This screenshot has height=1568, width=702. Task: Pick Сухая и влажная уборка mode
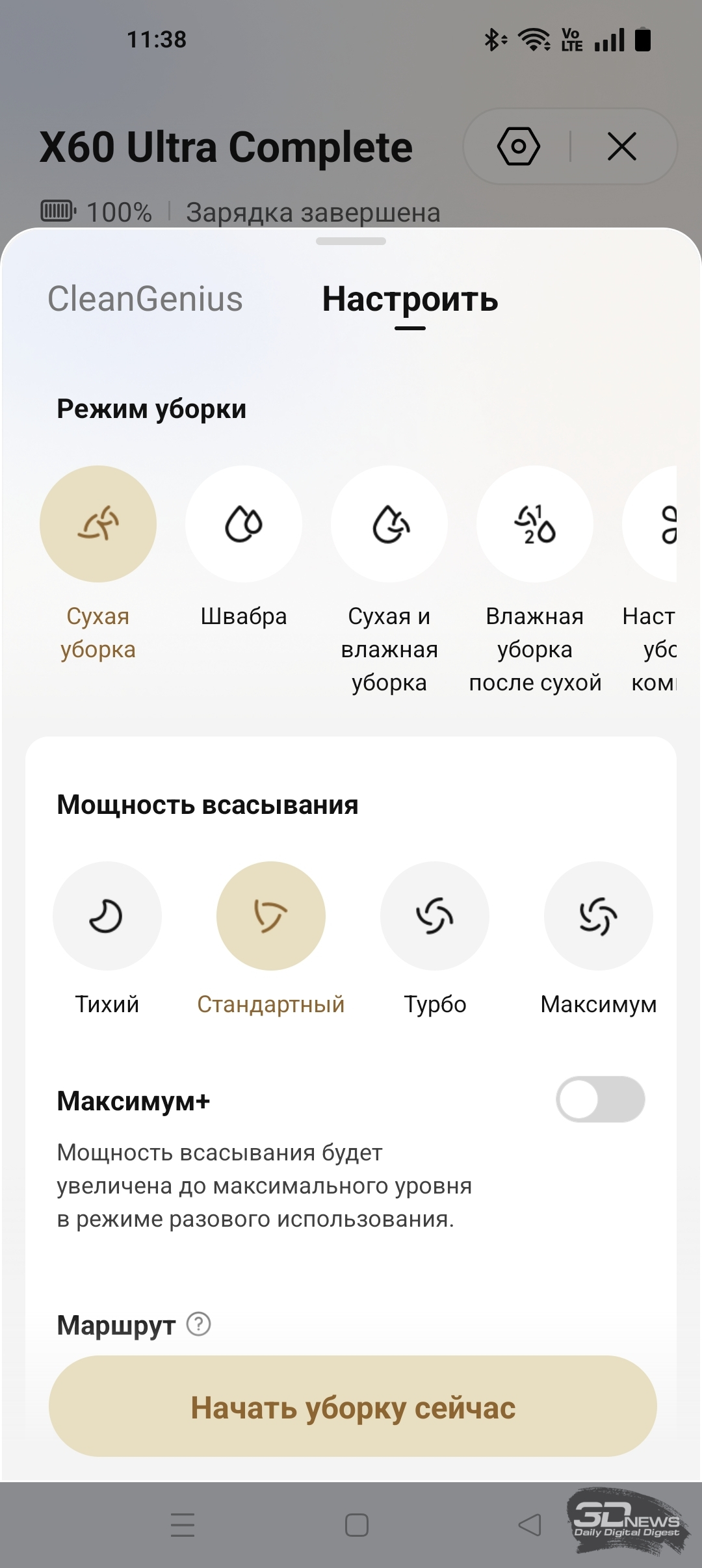pyautogui.click(x=389, y=524)
